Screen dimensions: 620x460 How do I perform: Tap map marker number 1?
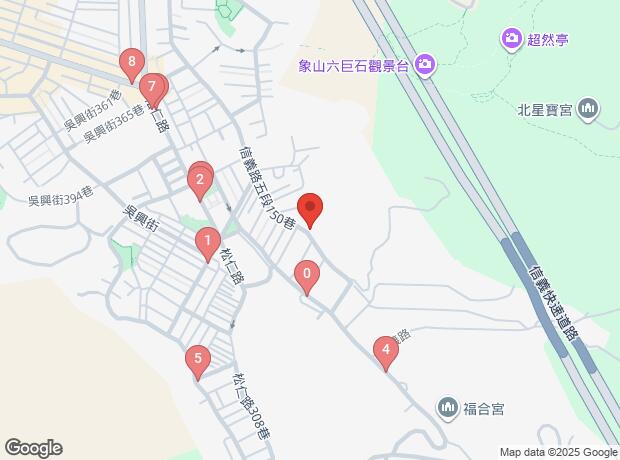207,241
